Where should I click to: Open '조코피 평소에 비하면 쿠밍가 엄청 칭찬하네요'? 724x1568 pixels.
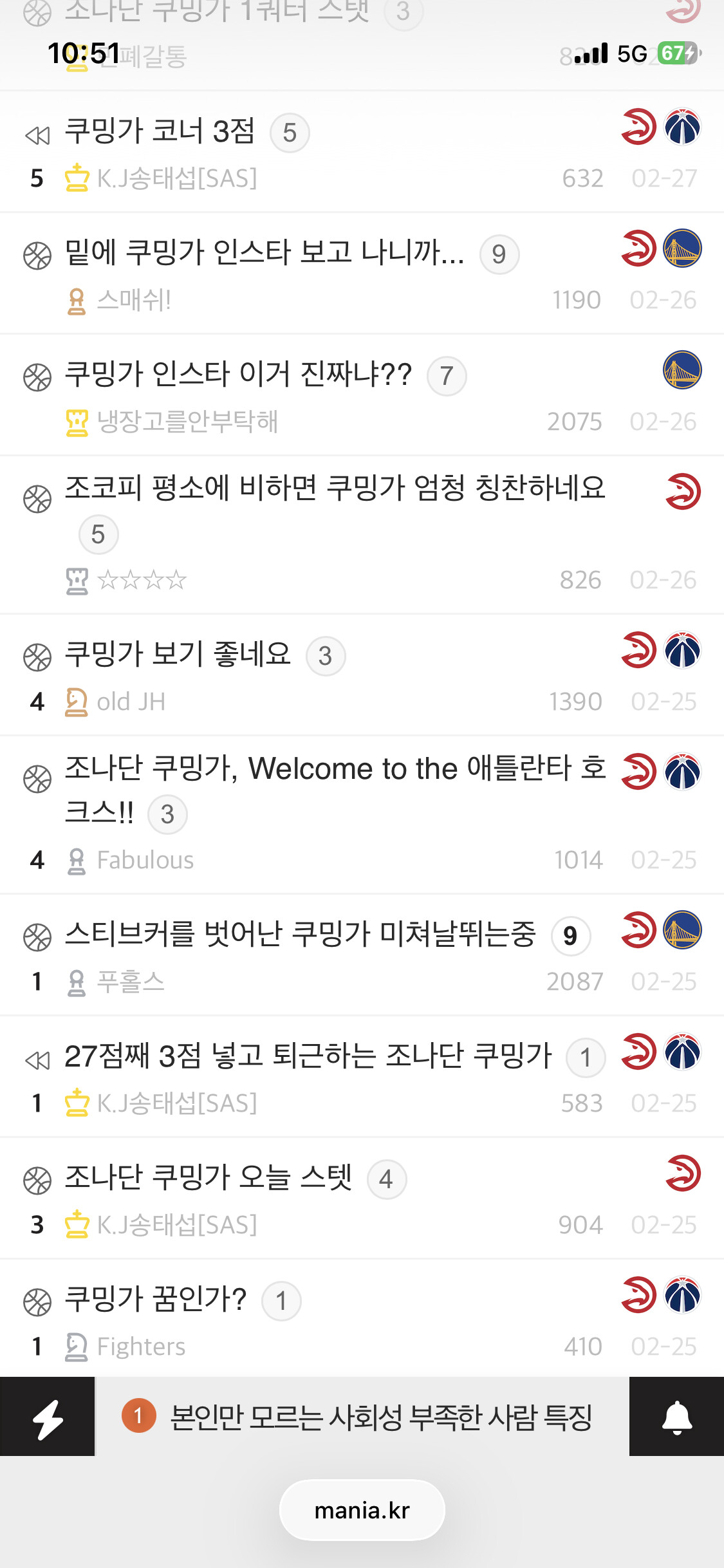[x=335, y=488]
